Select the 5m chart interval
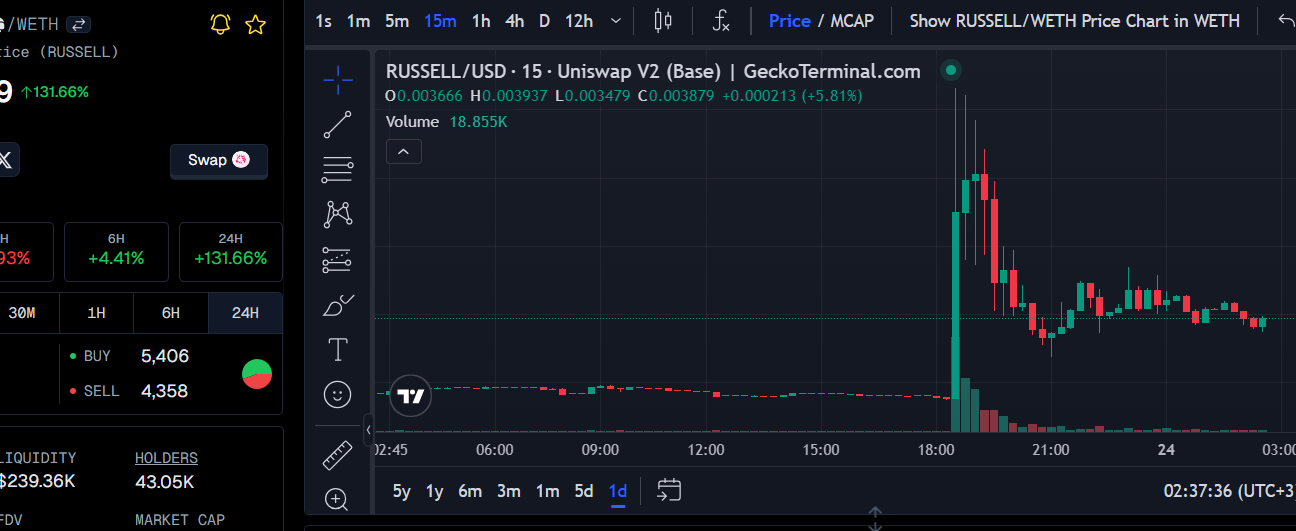Image resolution: width=1296 pixels, height=531 pixels. pyautogui.click(x=397, y=20)
